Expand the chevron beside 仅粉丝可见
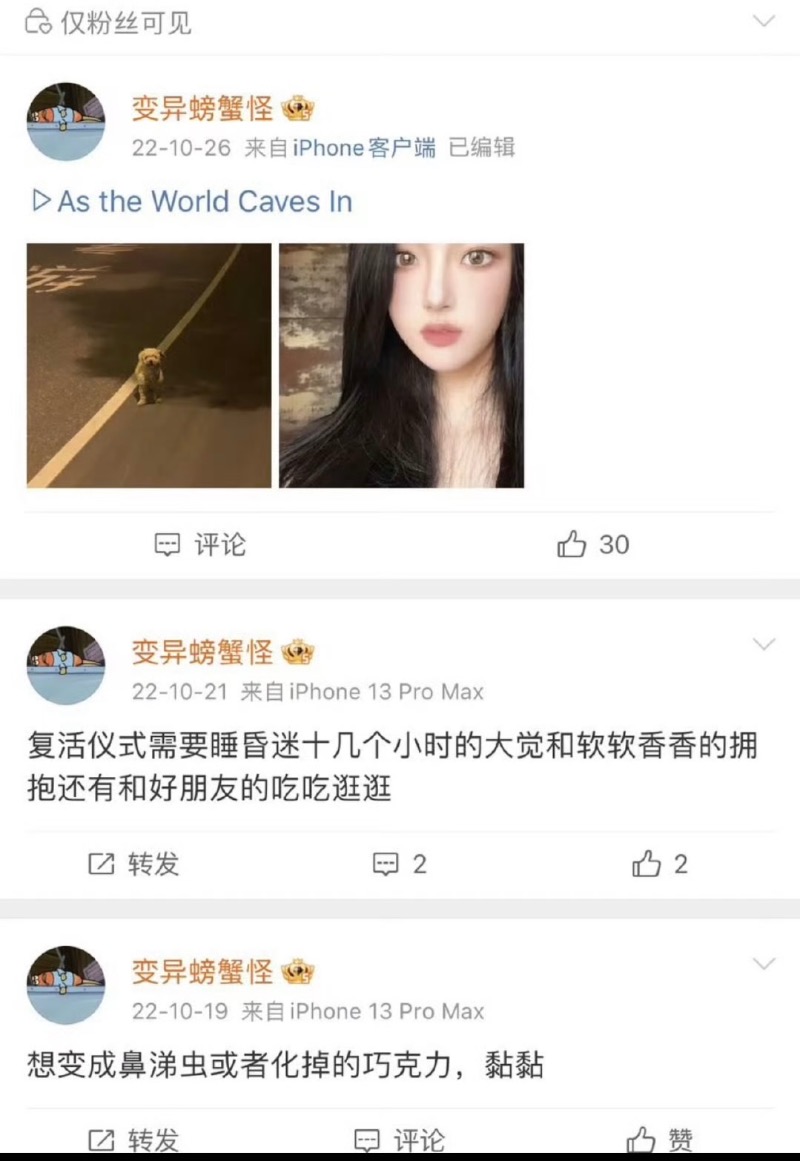Screen dimensions: 800x1161 click(764, 21)
